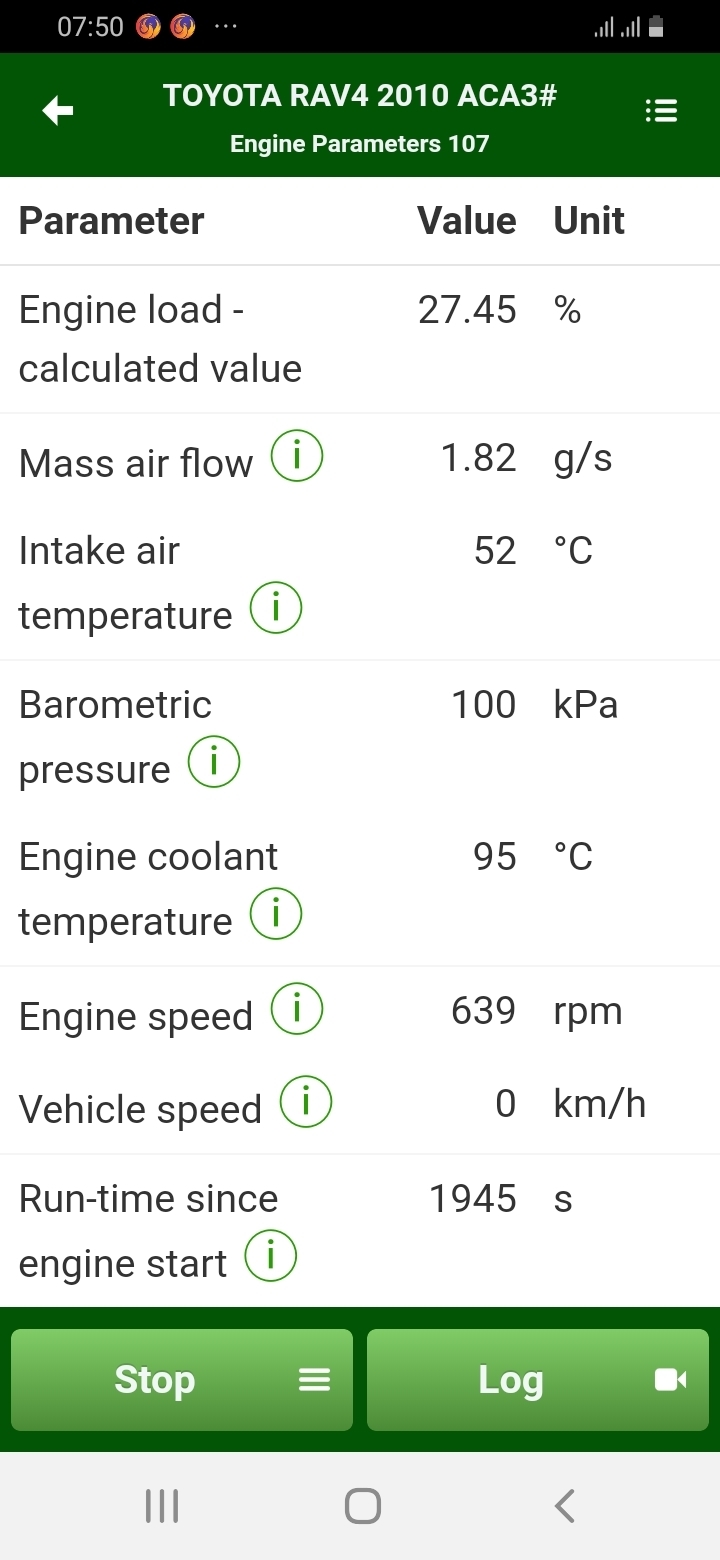This screenshot has width=720, height=1560.
Task: Start logging with the Log button
Action: pyautogui.click(x=538, y=1380)
